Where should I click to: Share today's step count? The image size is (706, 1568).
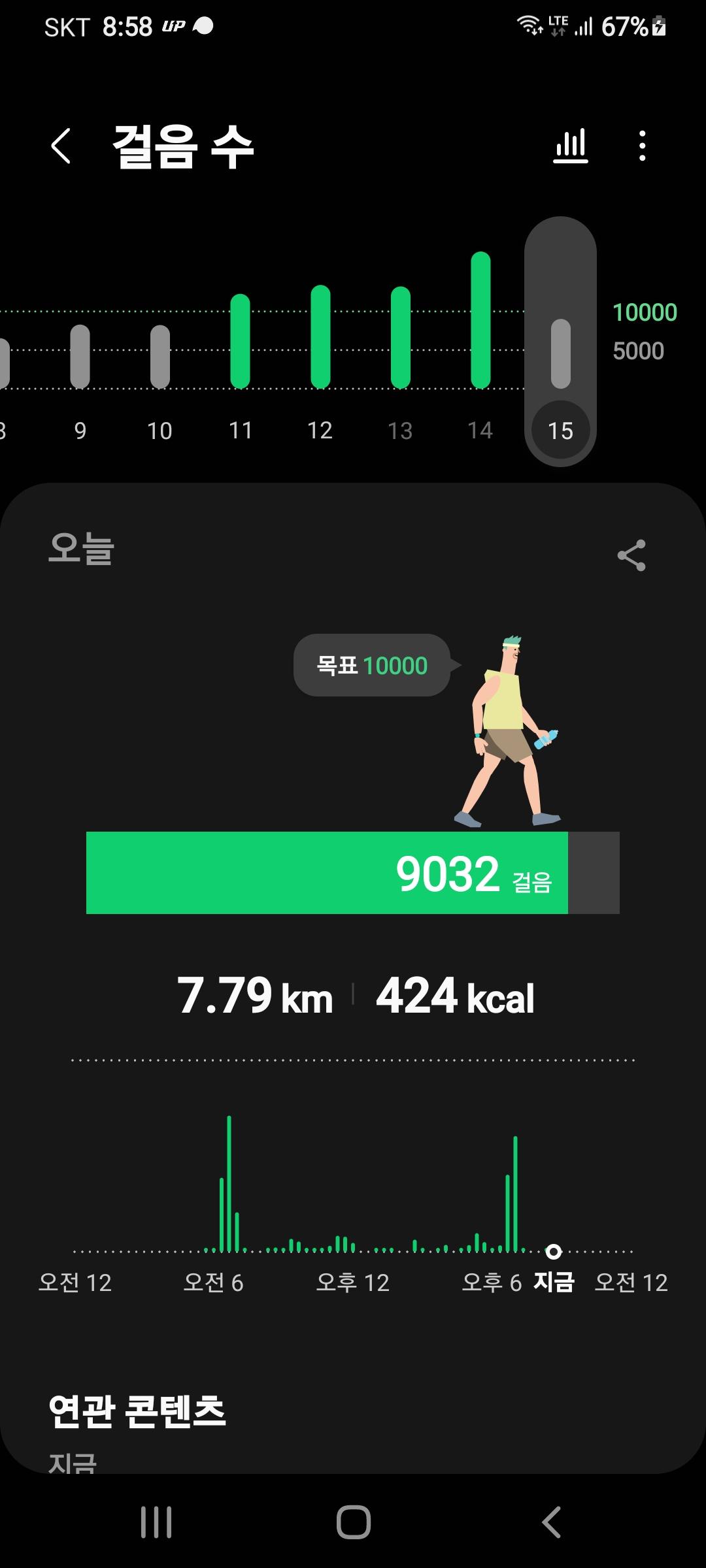[x=631, y=555]
